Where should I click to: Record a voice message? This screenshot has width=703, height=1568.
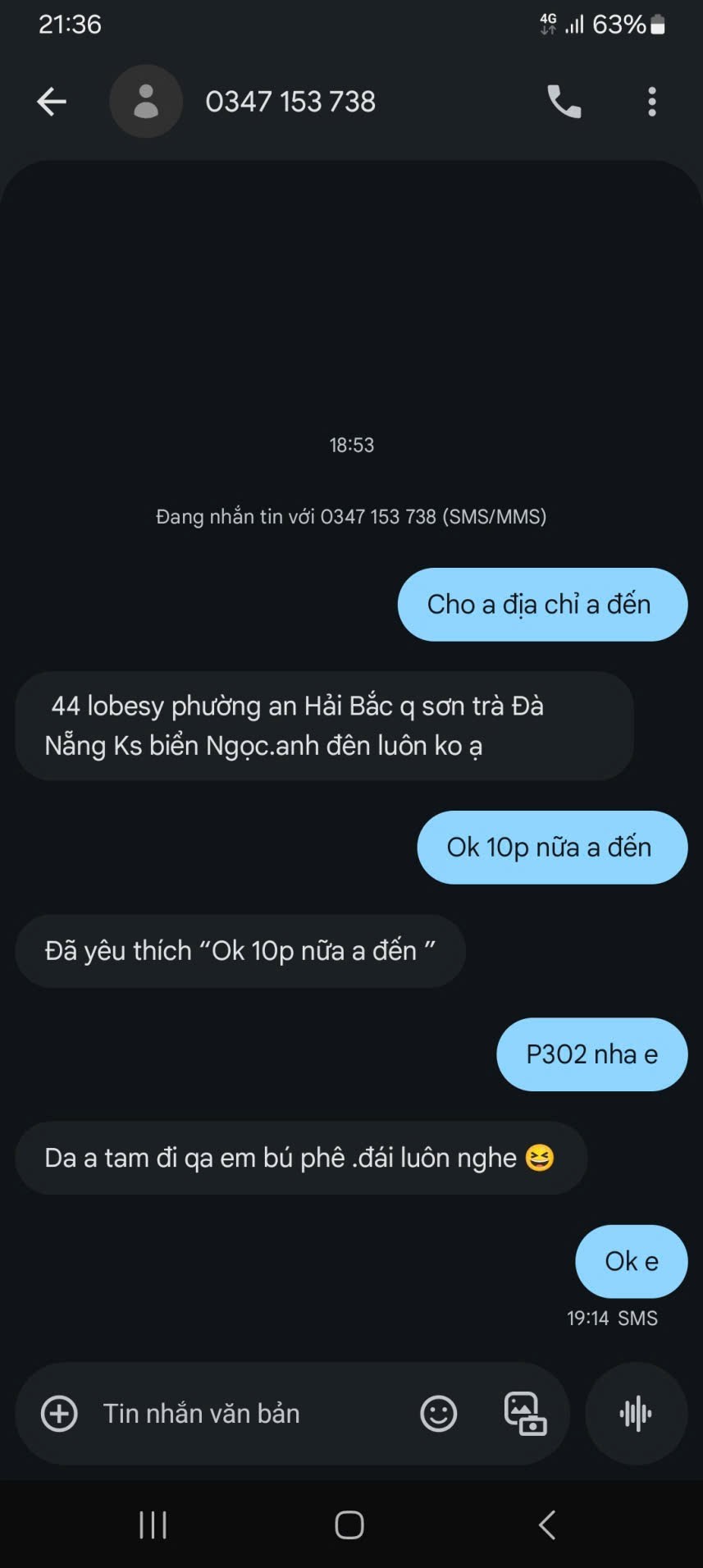pos(636,1414)
